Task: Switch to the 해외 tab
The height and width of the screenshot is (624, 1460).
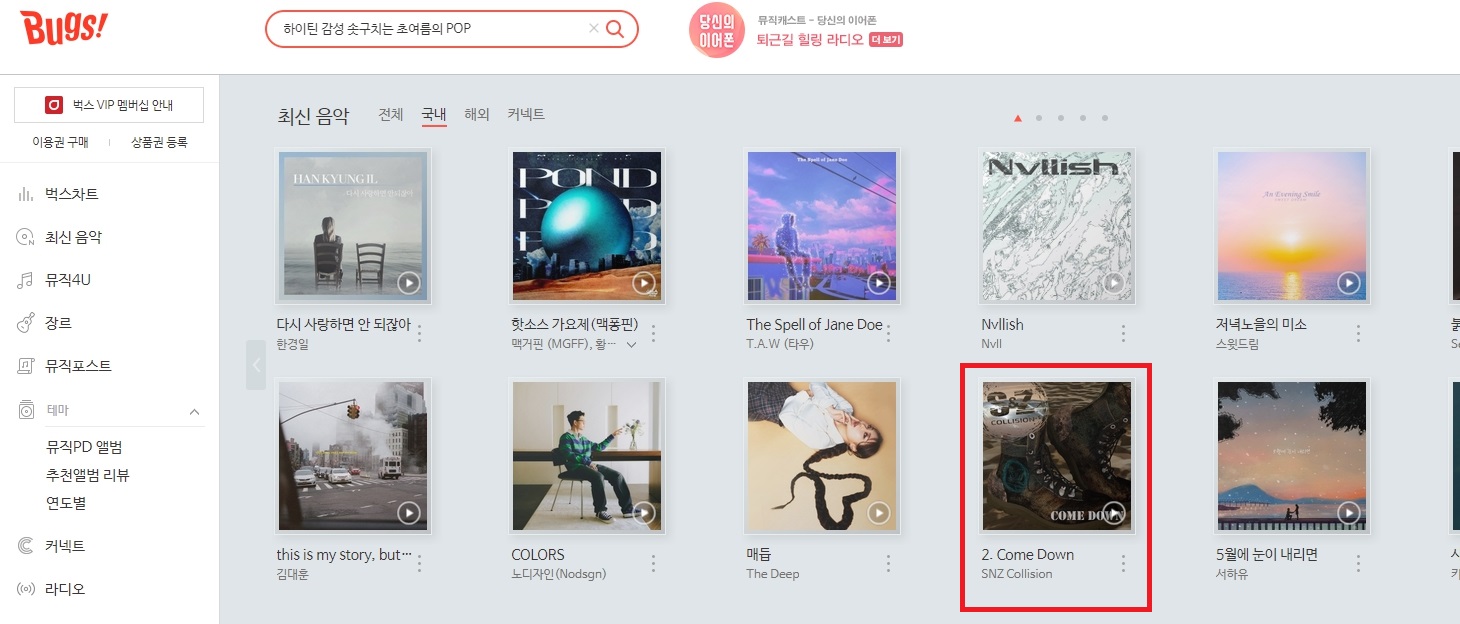Action: [477, 114]
